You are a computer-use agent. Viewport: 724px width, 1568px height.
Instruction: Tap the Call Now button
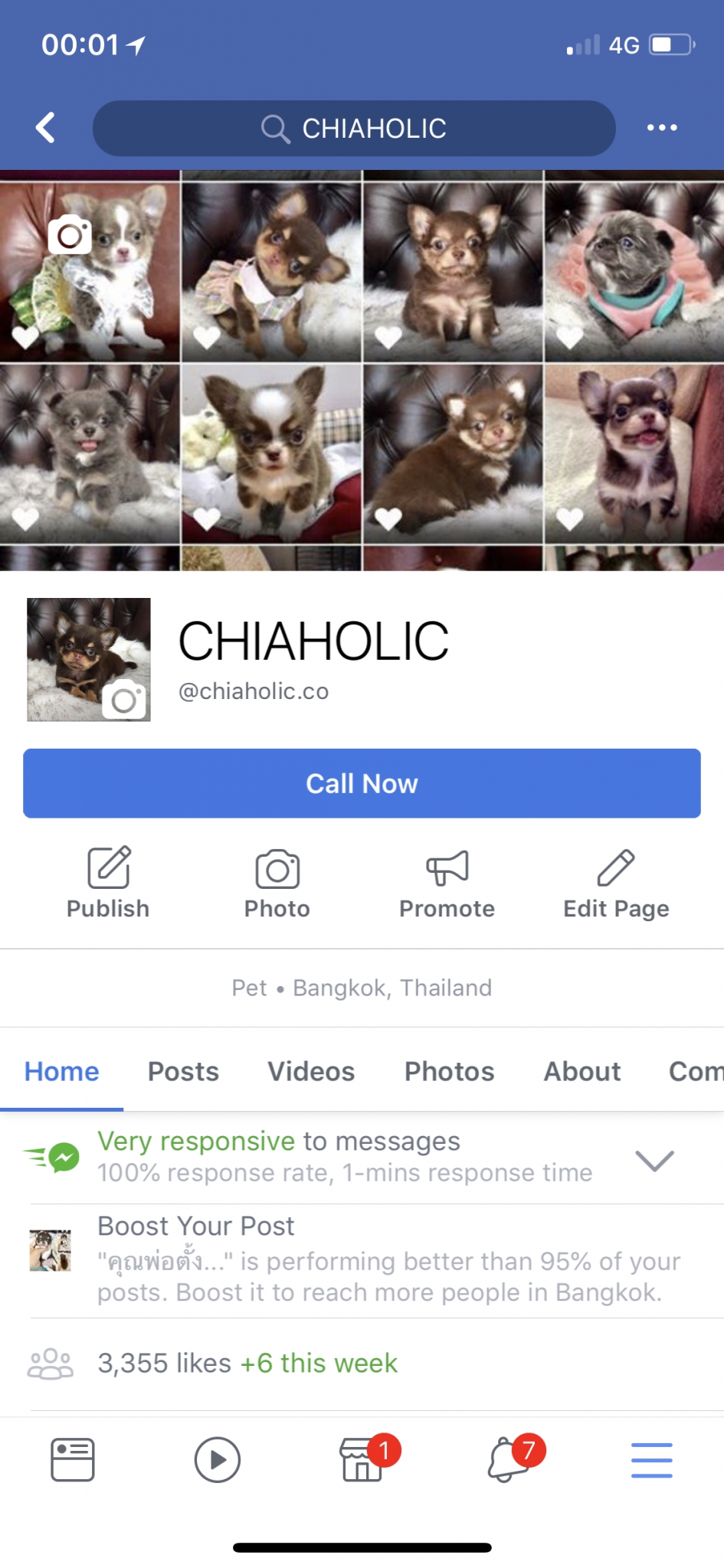pos(362,783)
